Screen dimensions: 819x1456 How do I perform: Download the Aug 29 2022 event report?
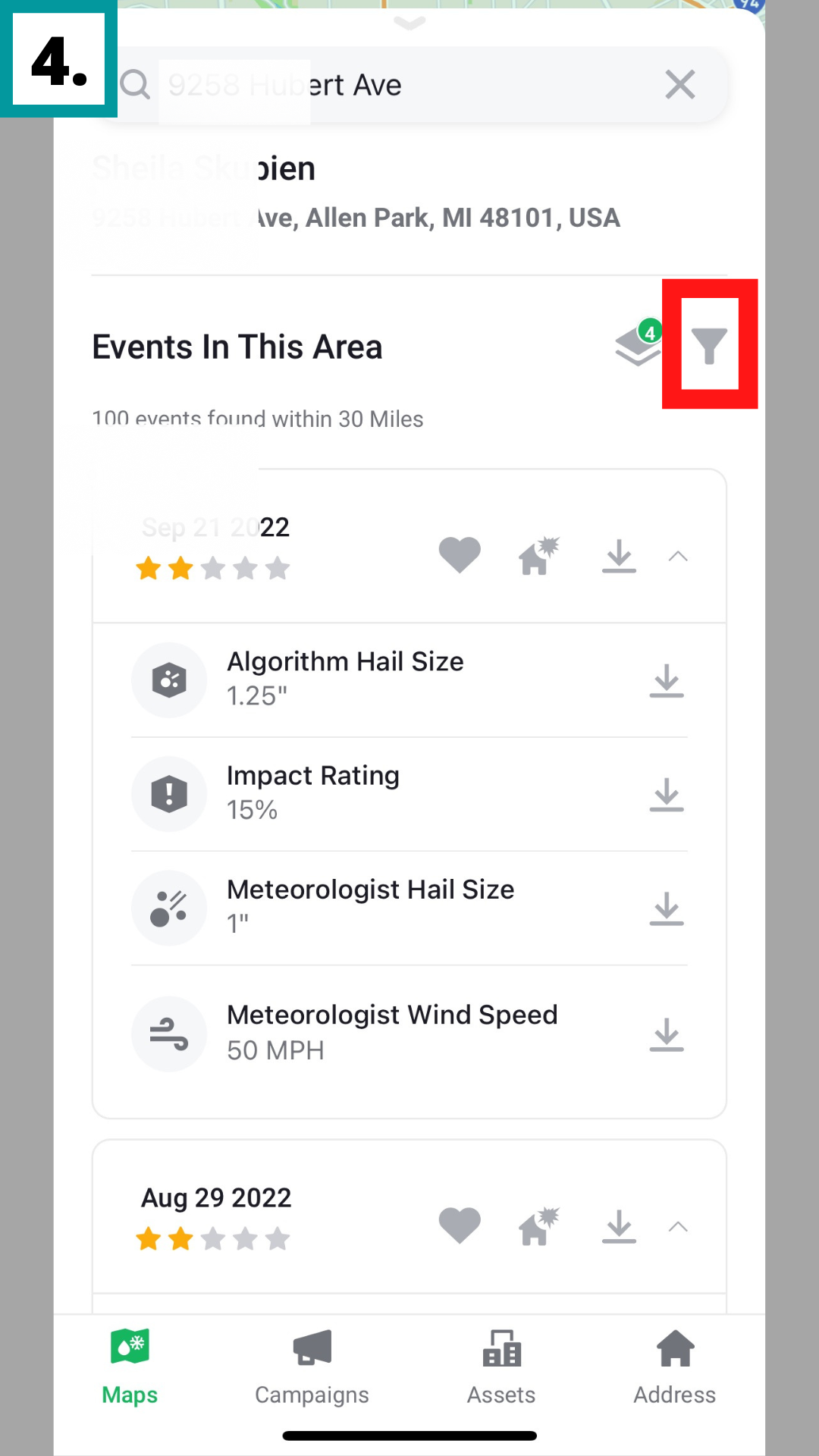pyautogui.click(x=619, y=1226)
